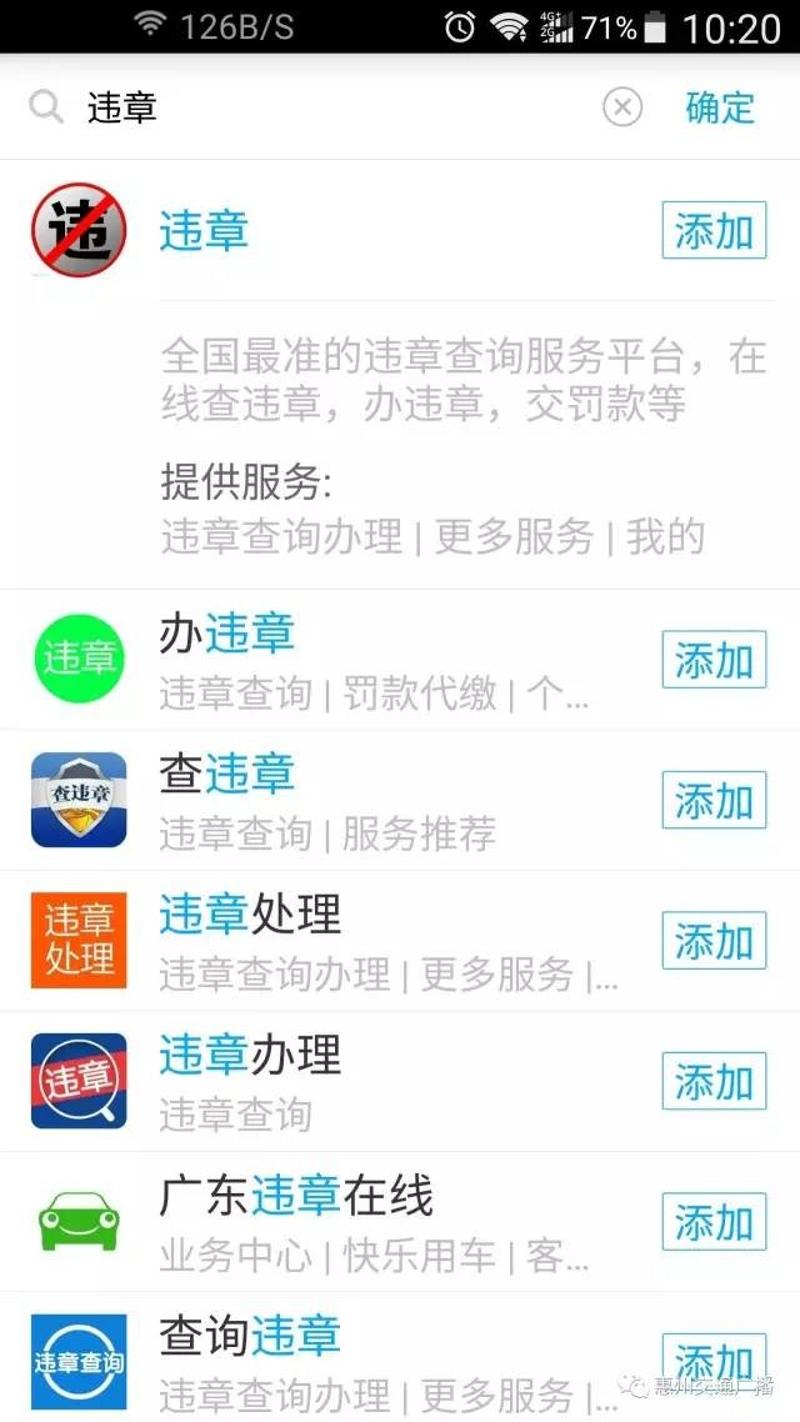Confirm the search with 确定
The height and width of the screenshot is (1422, 800).
point(720,107)
